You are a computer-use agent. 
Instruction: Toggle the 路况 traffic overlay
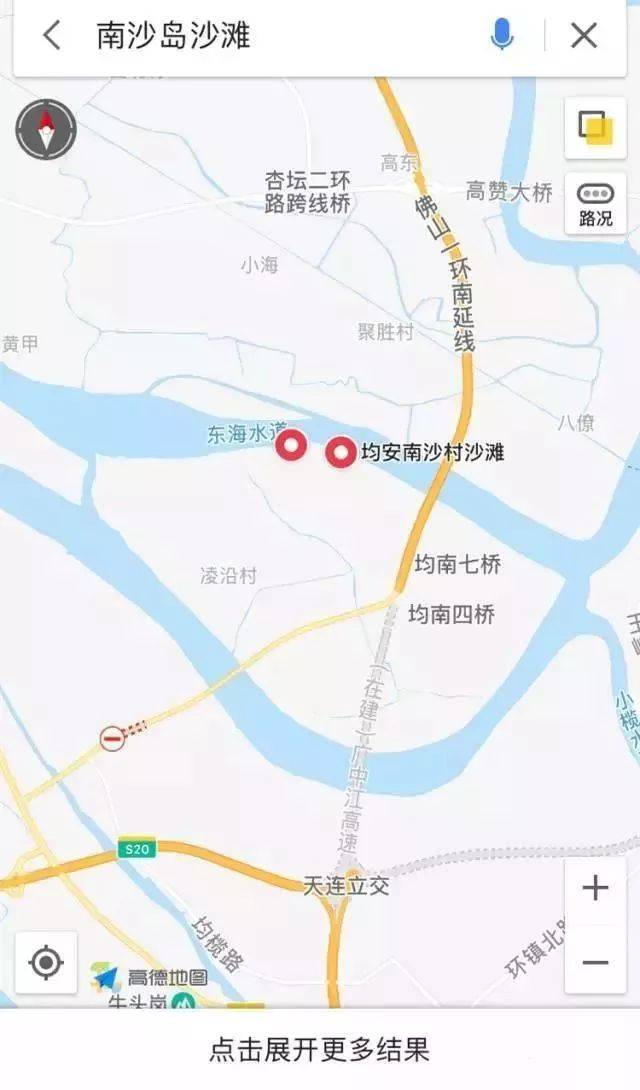(595, 204)
